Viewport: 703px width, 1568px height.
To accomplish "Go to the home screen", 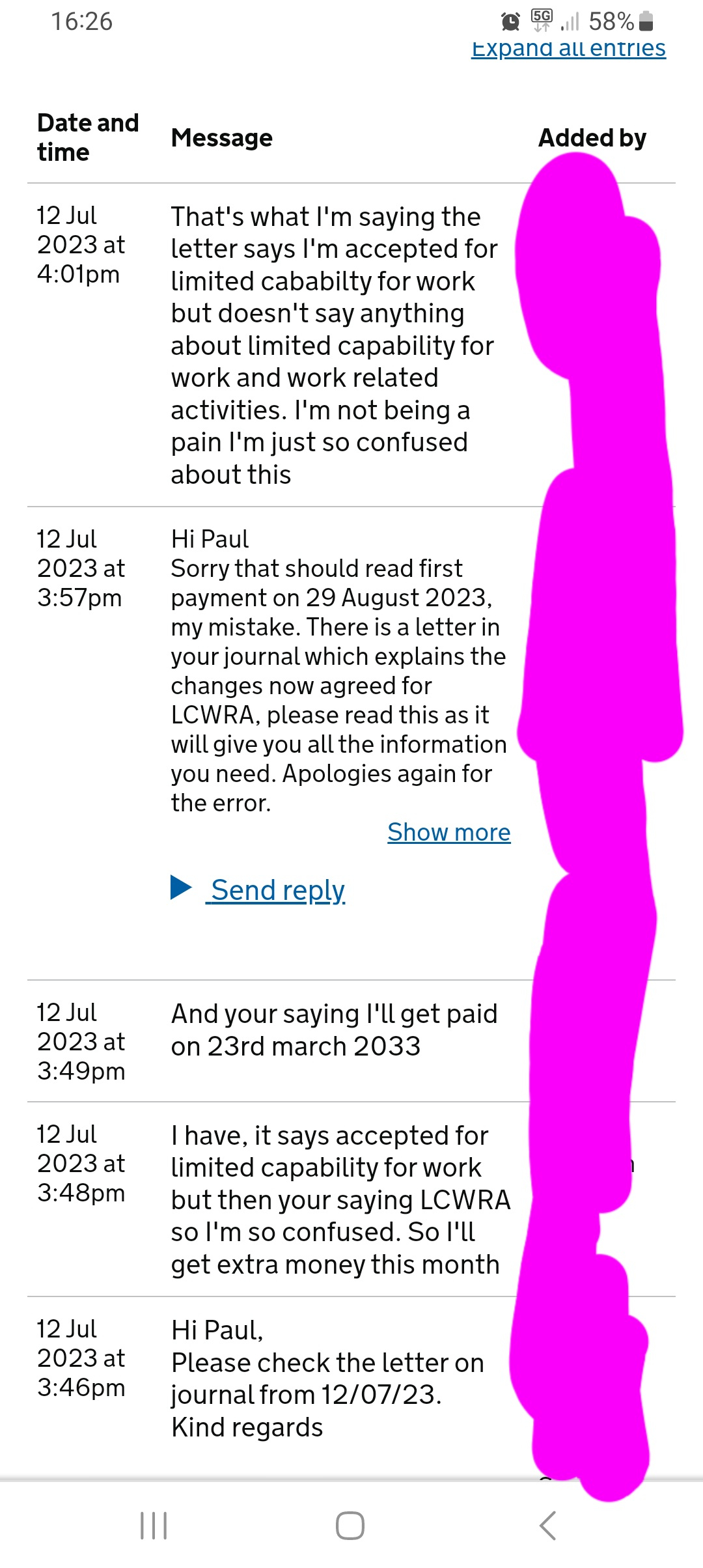I will coord(350,1525).
